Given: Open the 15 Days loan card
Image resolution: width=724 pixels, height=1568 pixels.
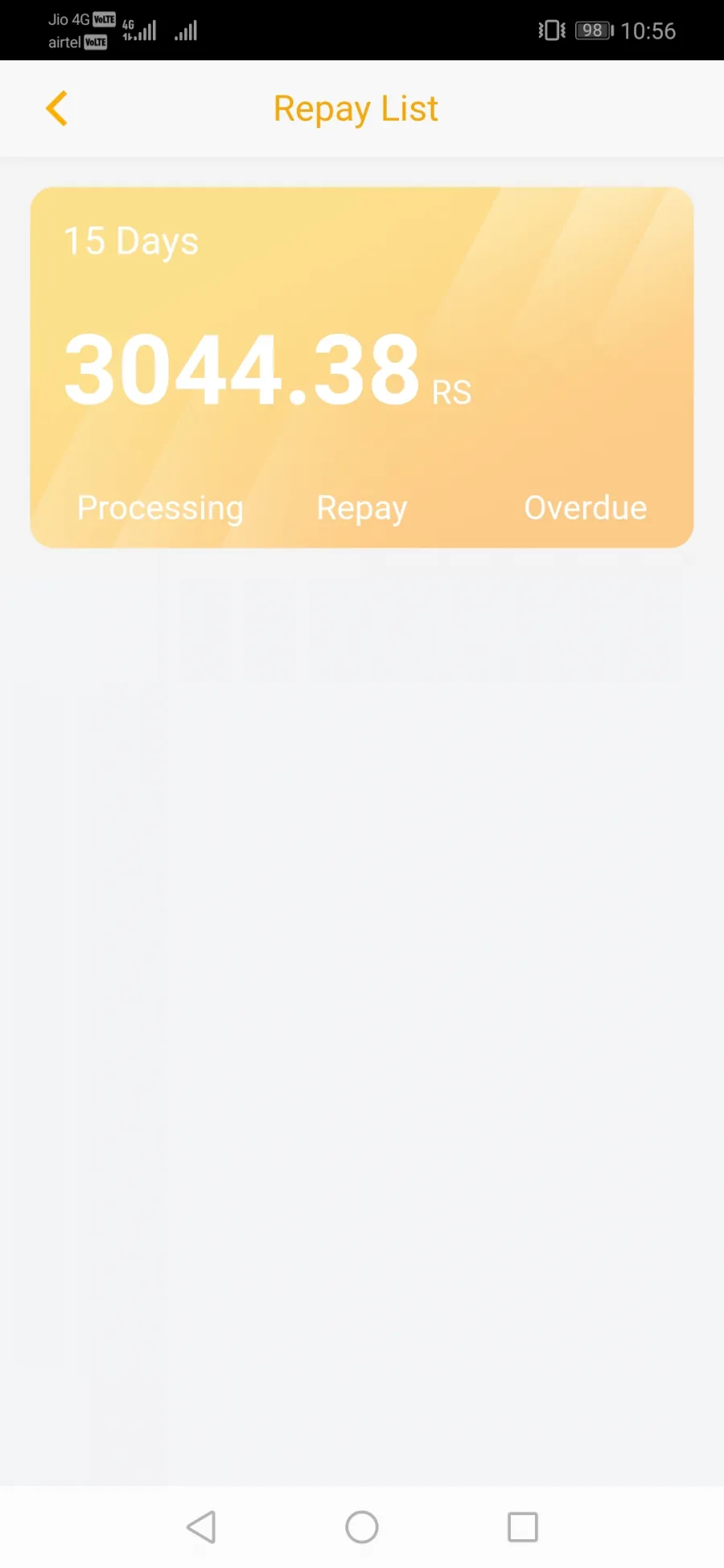Looking at the screenshot, I should [361, 338].
